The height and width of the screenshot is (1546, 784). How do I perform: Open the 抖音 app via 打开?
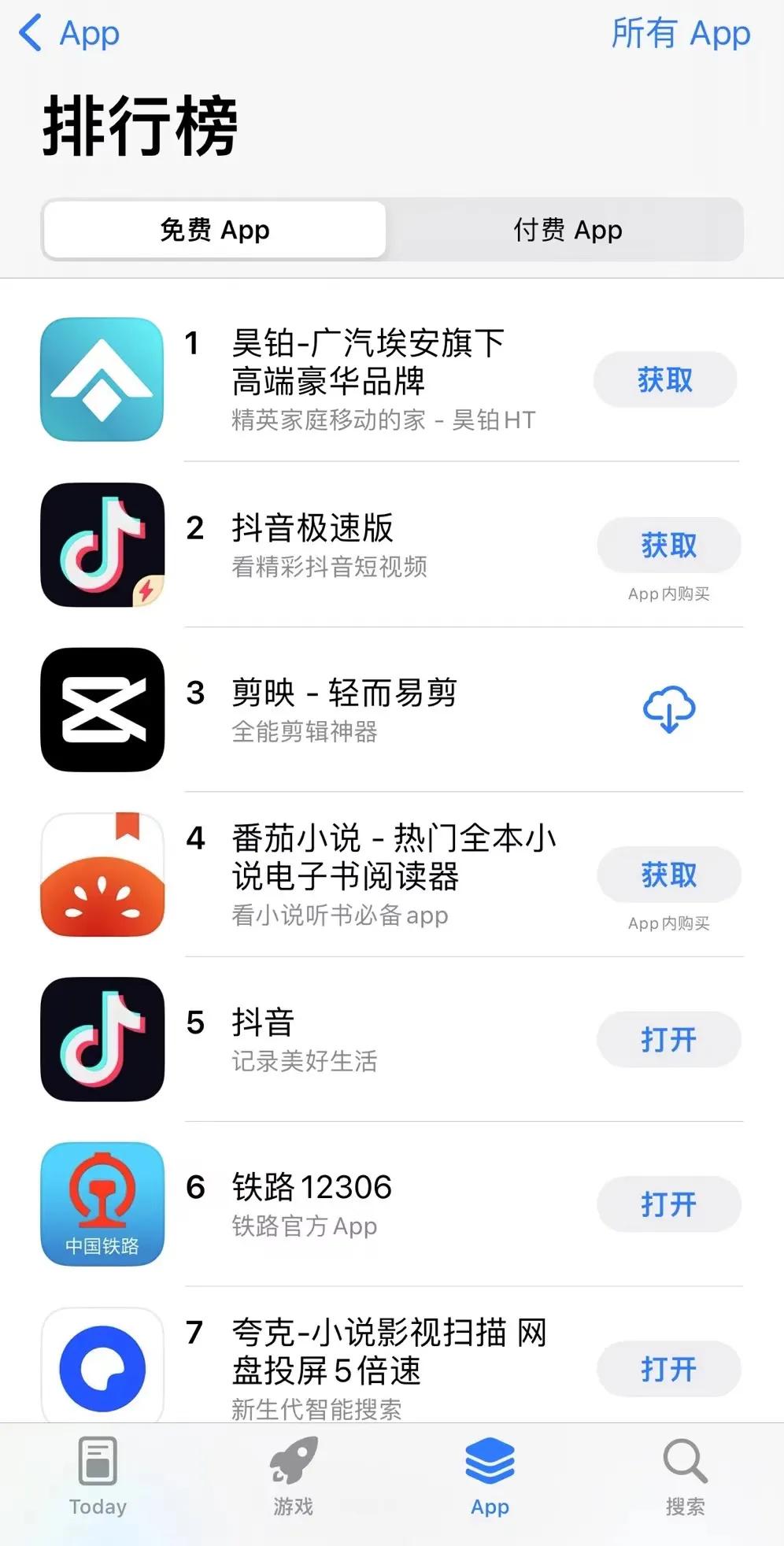coord(668,1039)
